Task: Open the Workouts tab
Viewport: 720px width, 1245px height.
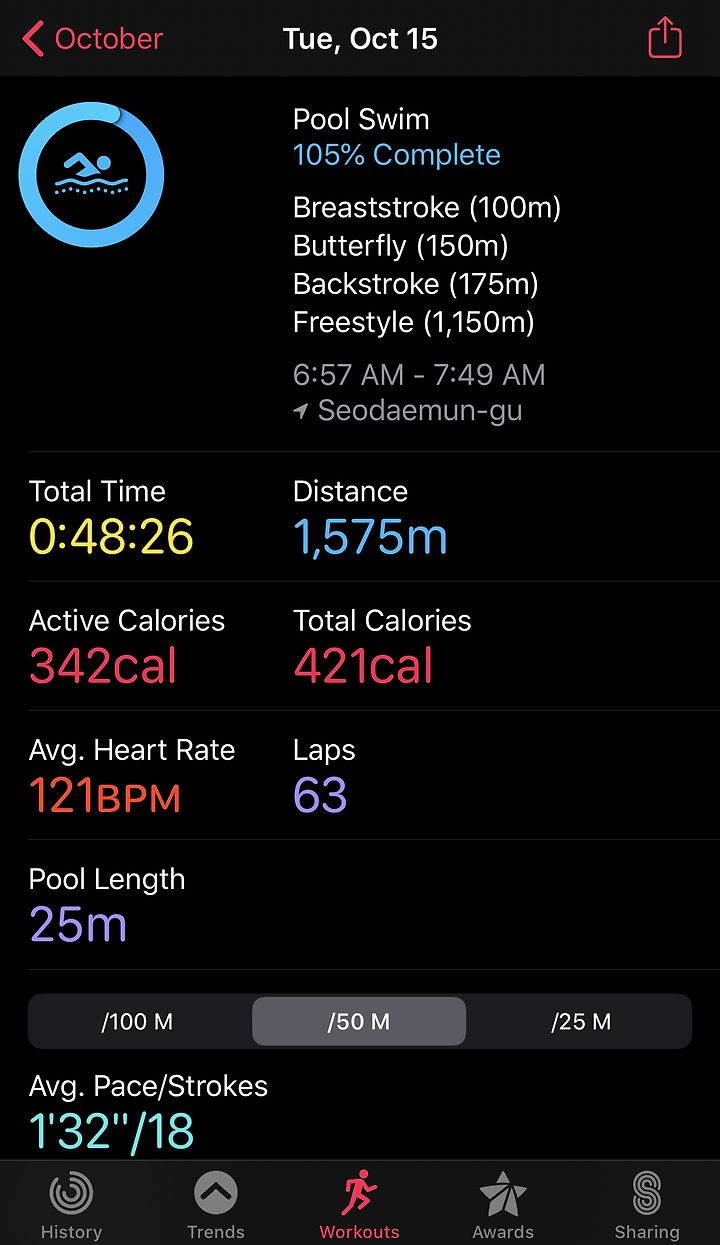Action: [x=359, y=1206]
